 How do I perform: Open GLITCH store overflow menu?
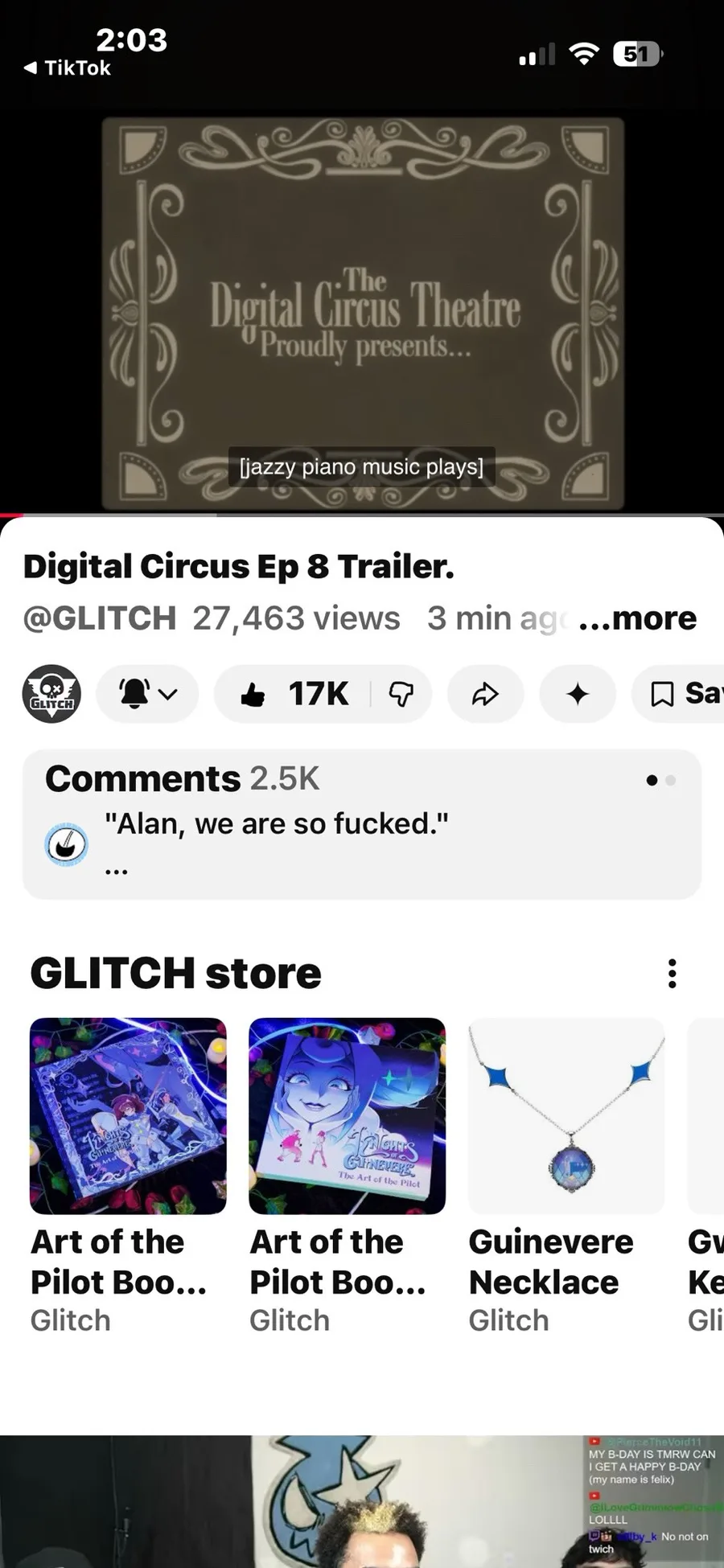coord(673,973)
